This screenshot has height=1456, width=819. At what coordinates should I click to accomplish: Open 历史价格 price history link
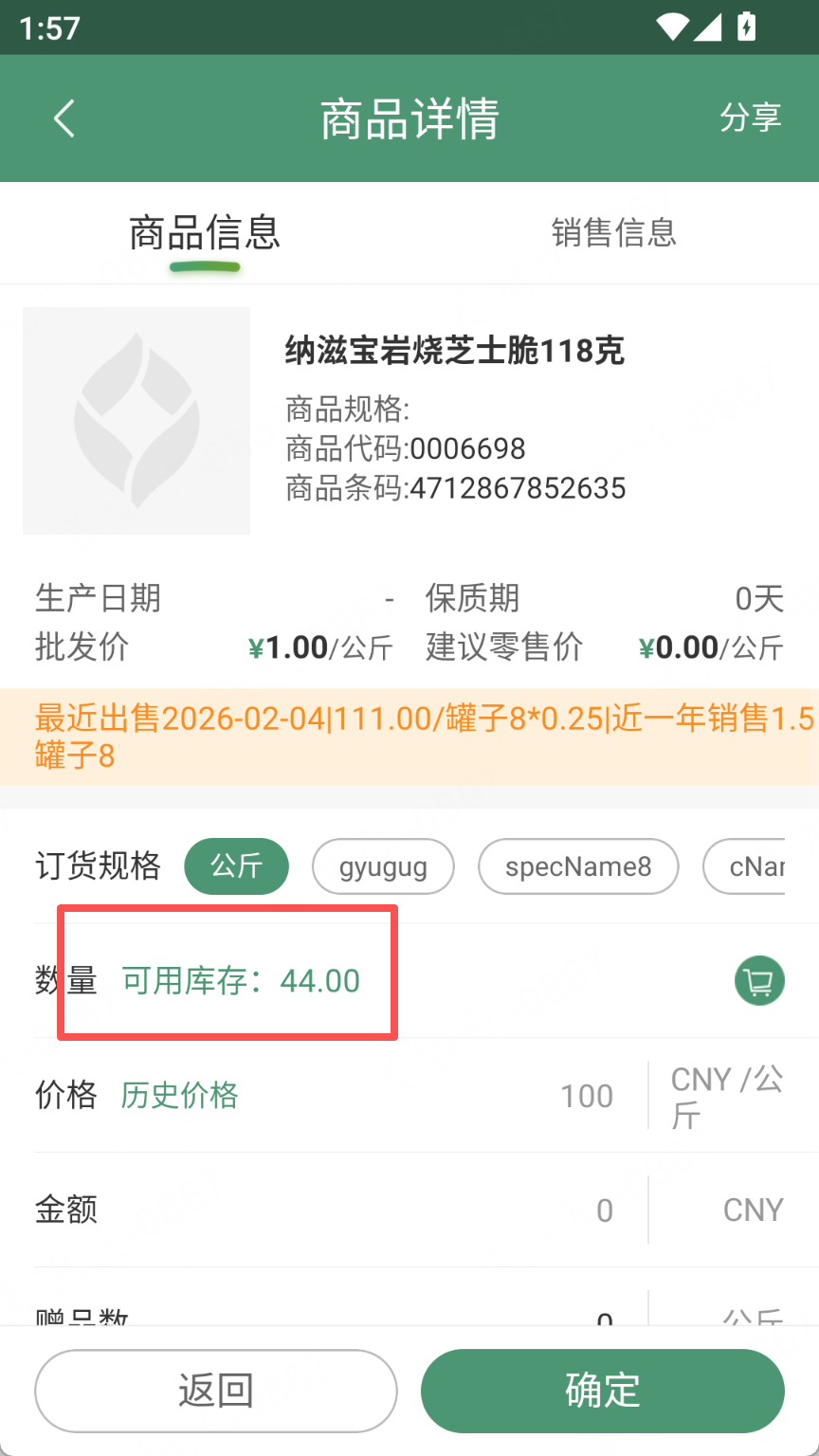tap(179, 1096)
